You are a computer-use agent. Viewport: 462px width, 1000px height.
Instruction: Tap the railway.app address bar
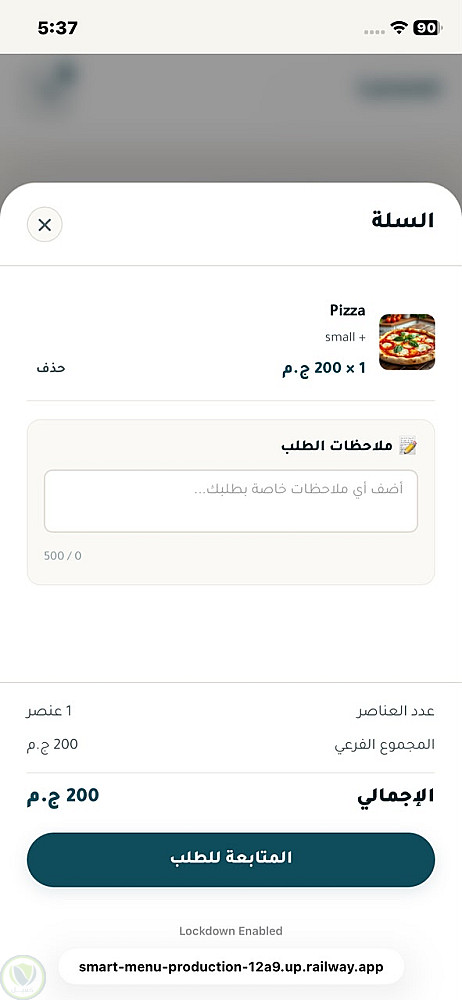[x=231, y=967]
